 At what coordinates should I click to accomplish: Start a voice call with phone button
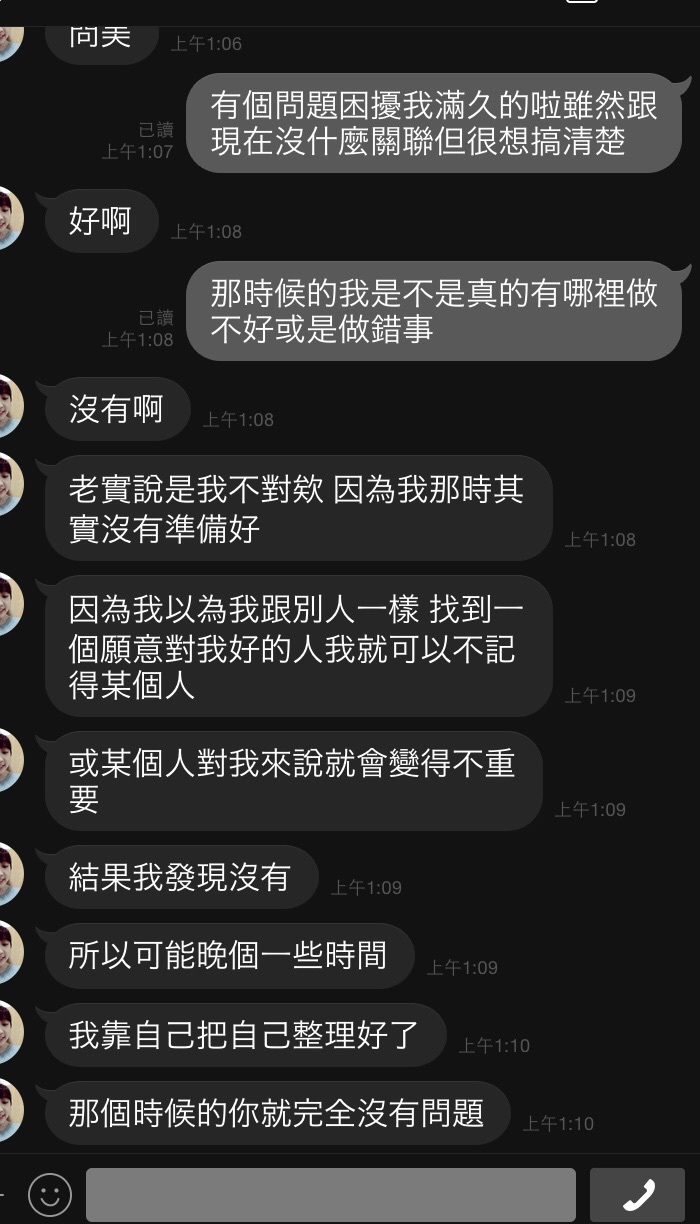point(637,1194)
